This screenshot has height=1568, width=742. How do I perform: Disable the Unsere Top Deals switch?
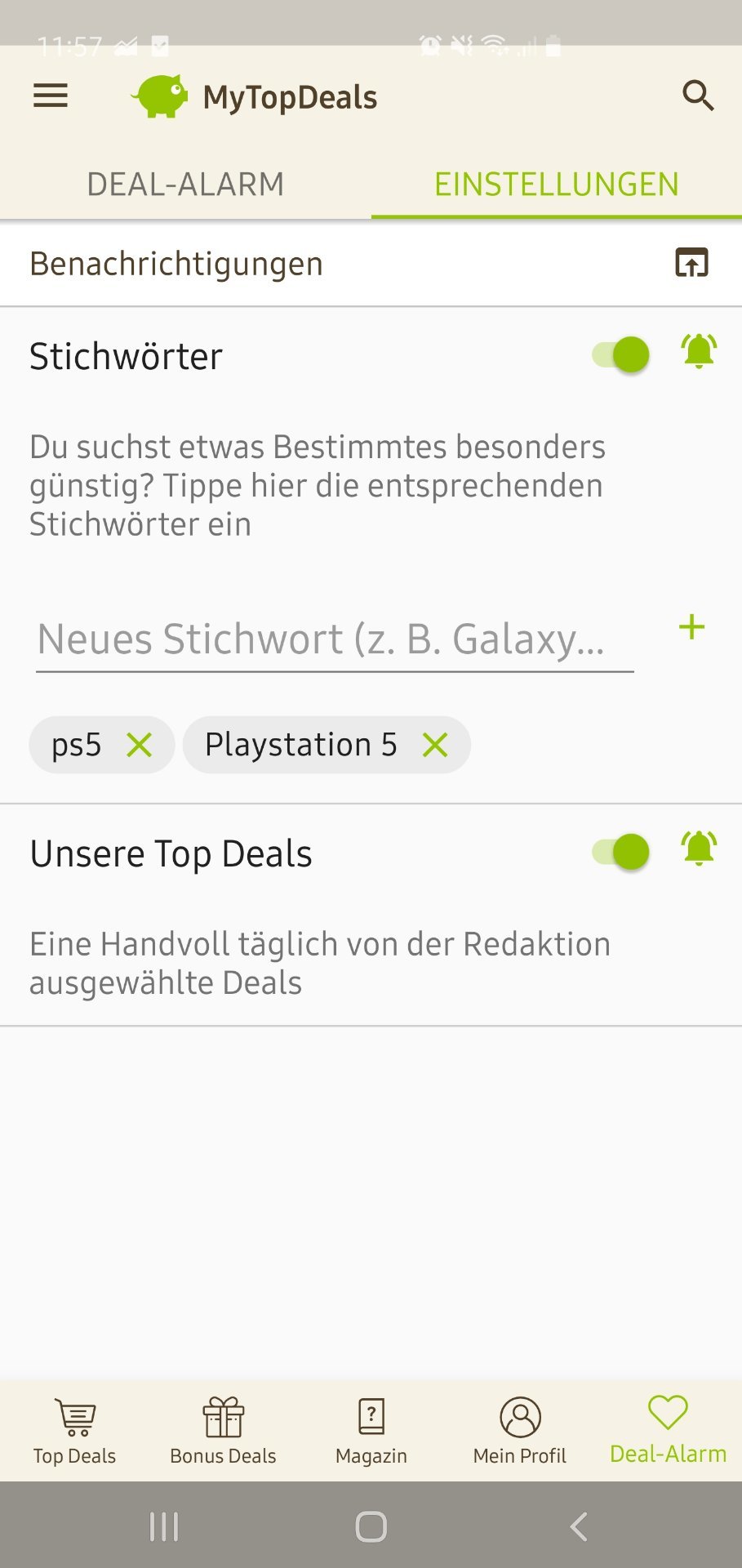tap(621, 853)
